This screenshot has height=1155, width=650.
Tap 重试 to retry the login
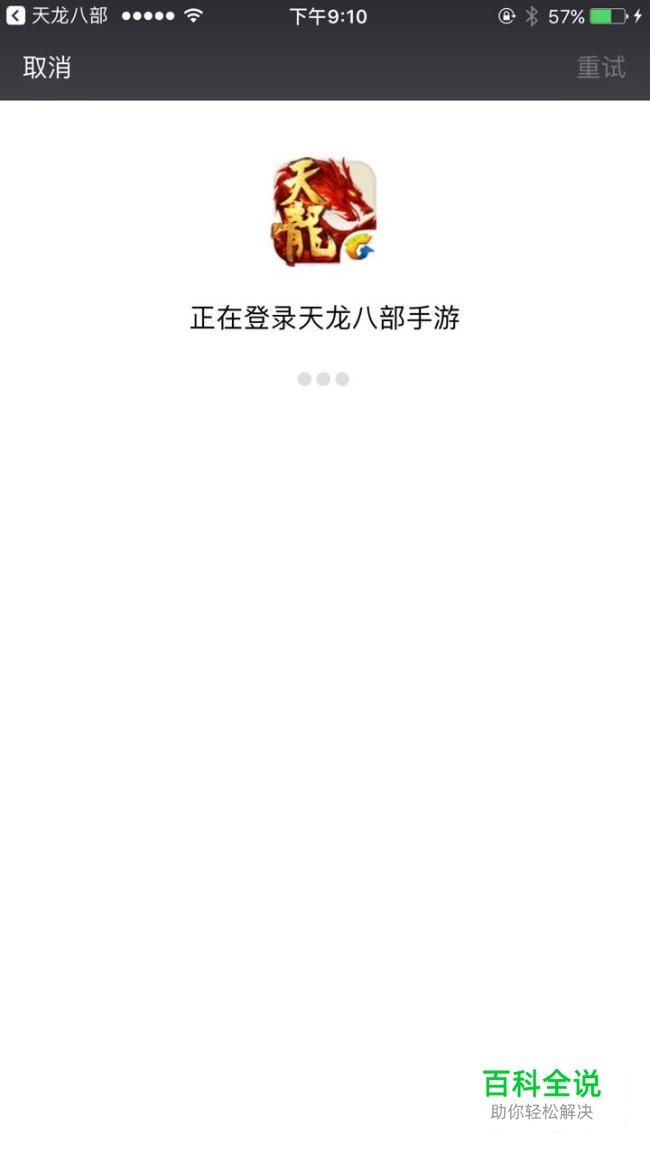[x=601, y=68]
